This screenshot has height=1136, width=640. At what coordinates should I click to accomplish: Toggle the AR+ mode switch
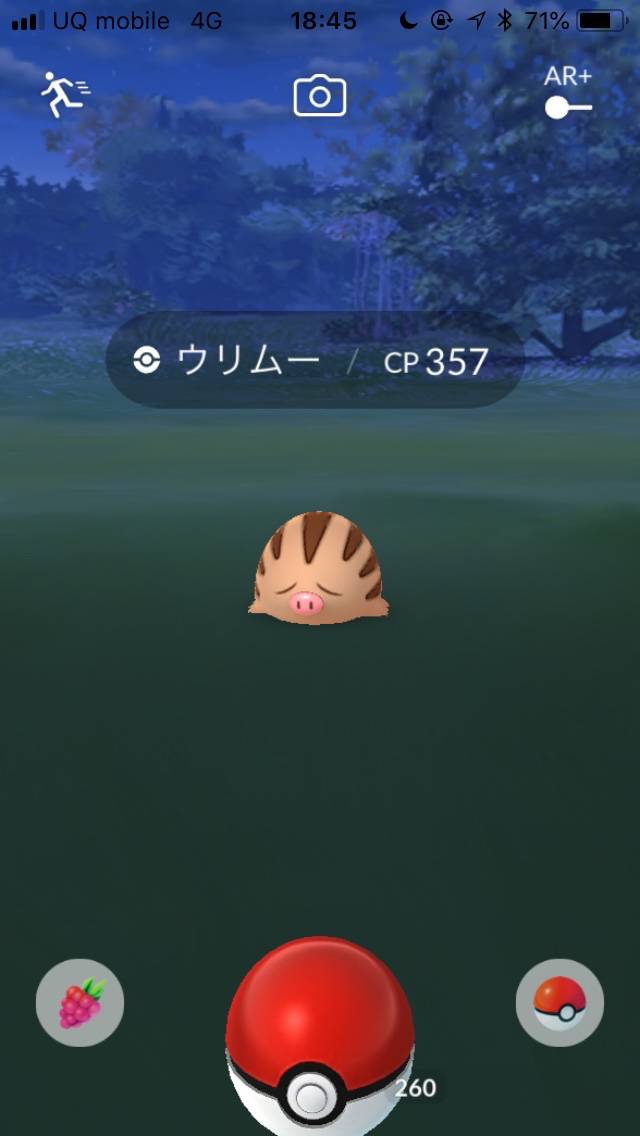[x=568, y=106]
